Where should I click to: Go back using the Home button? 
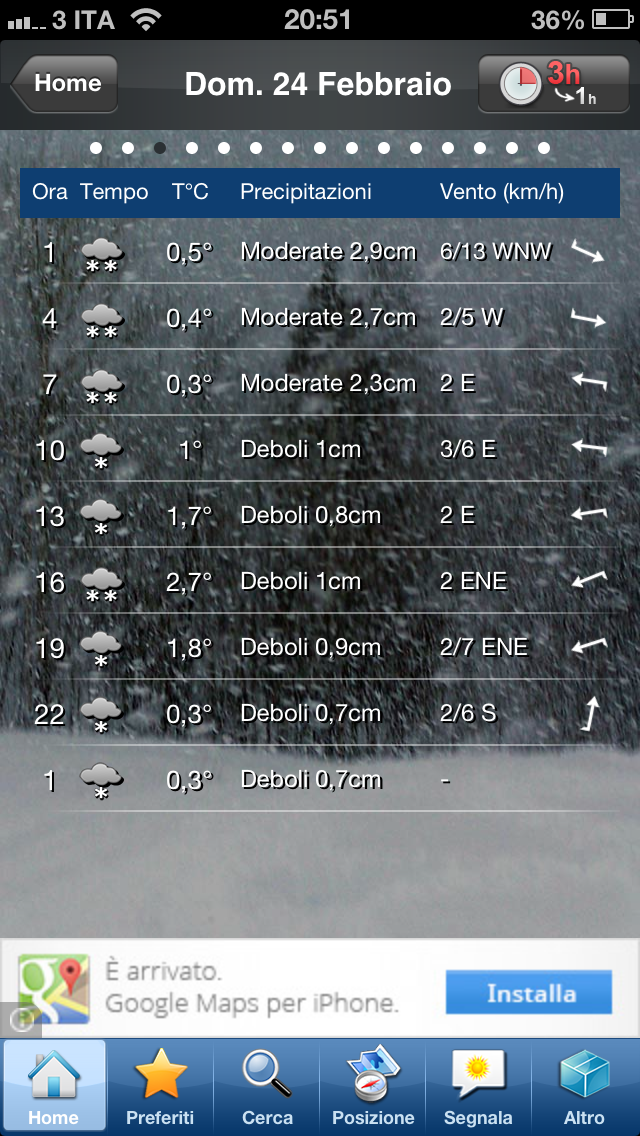point(66,84)
